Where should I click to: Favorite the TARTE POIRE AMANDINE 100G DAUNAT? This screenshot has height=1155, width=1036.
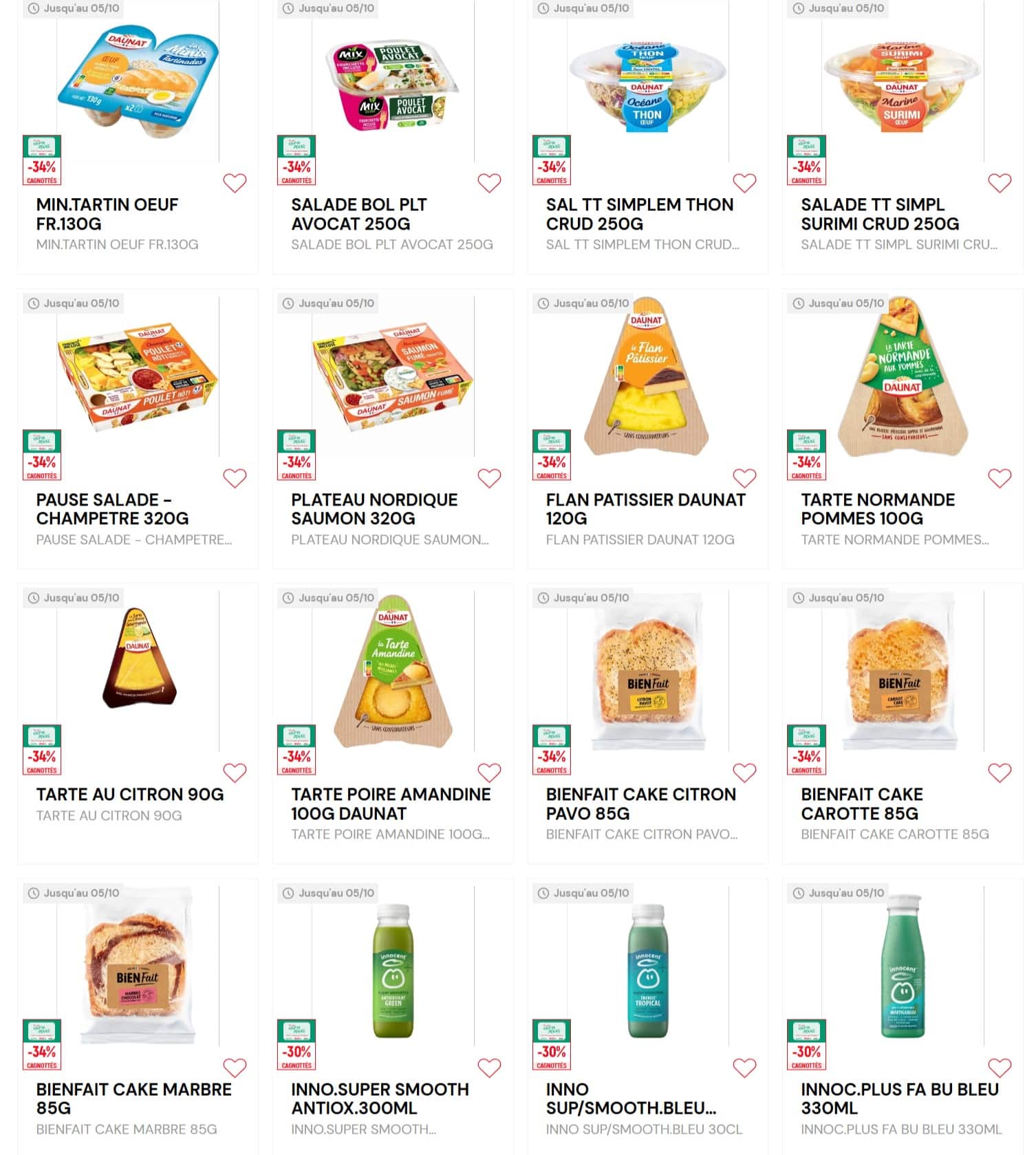point(489,773)
